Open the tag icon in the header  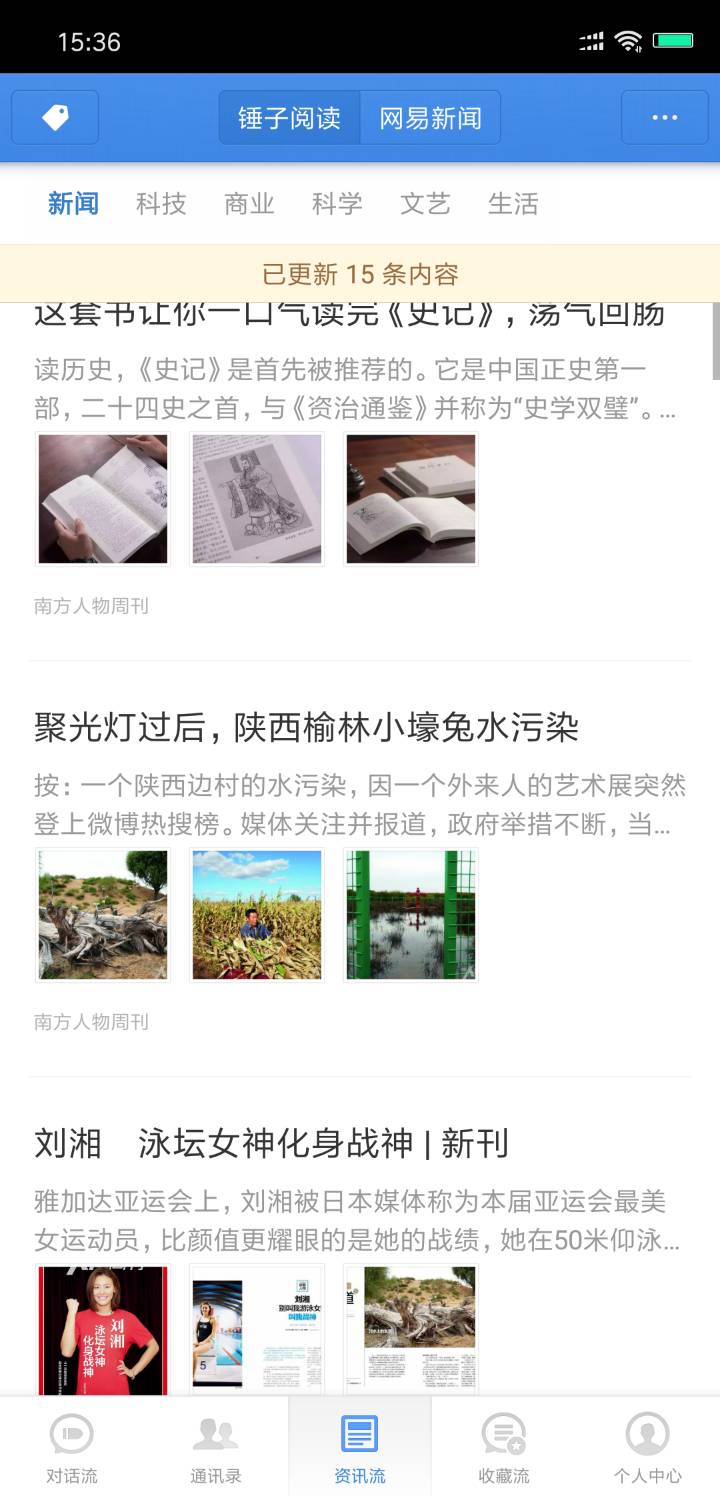tap(55, 118)
